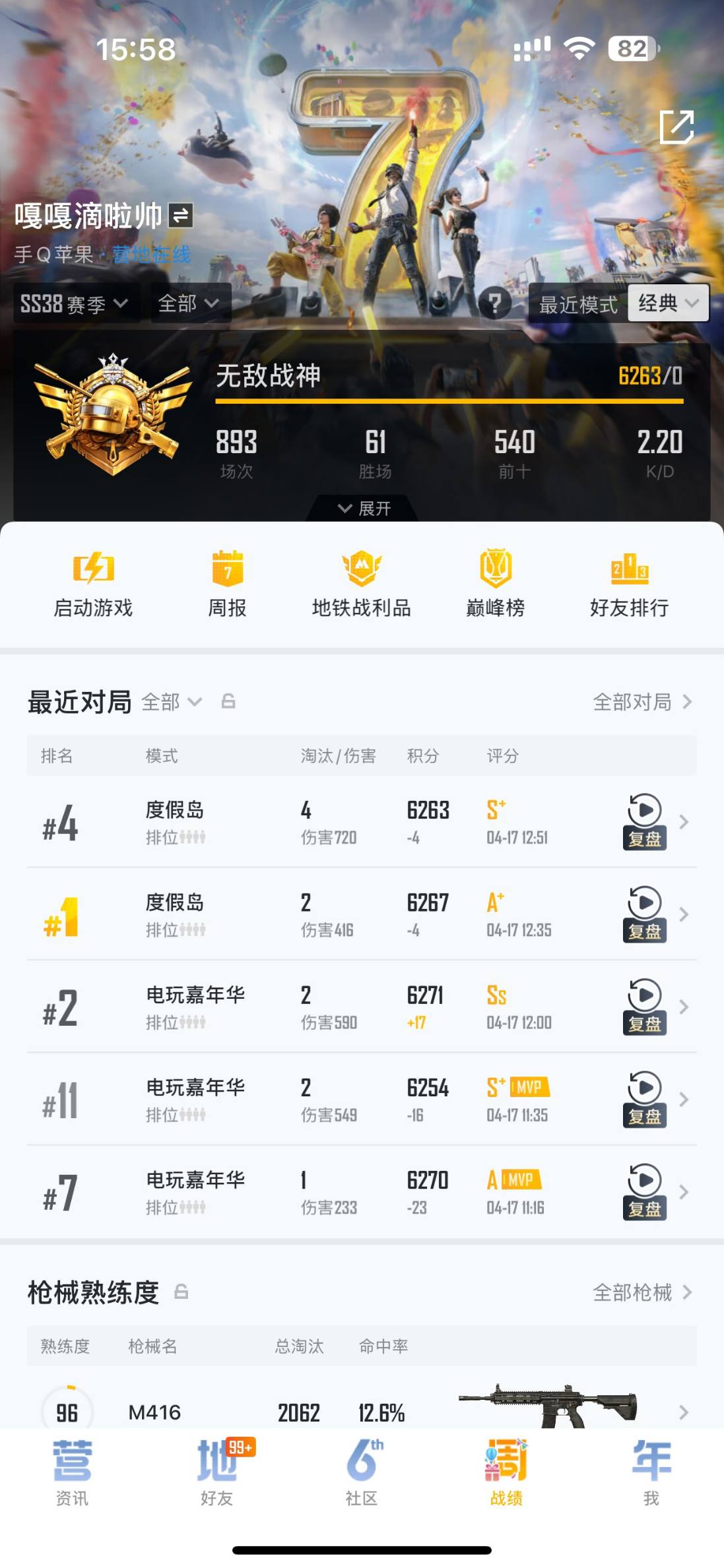Open the #2 电玩嘉年华 match details
This screenshot has height=1568, width=724.
pyautogui.click(x=363, y=1007)
